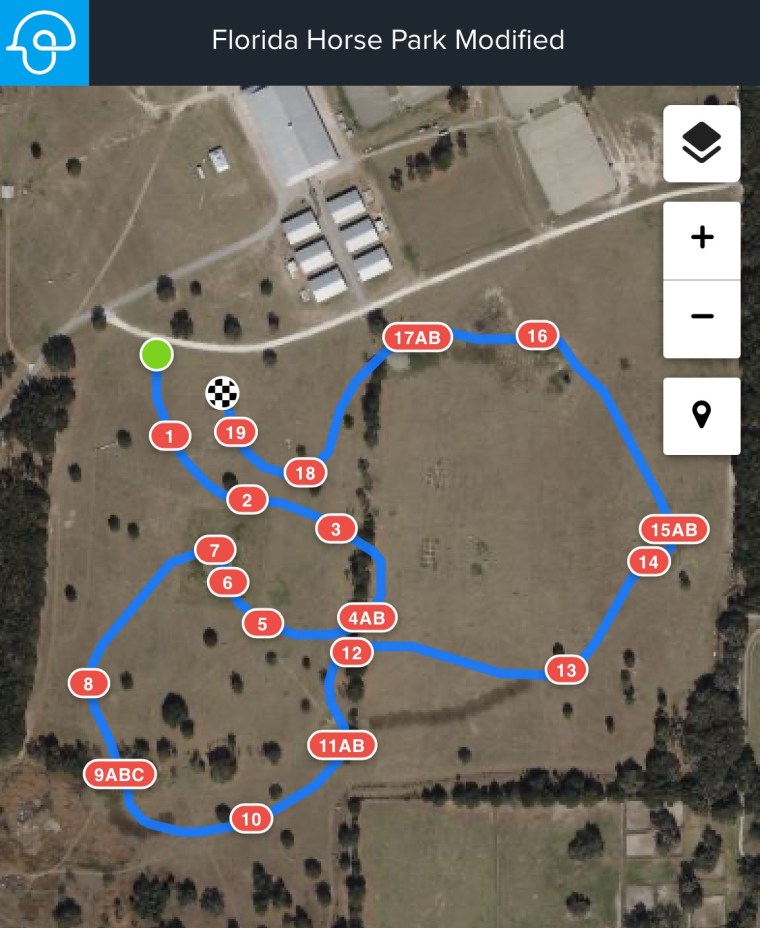The height and width of the screenshot is (928, 760).
Task: Open the 4AB combination marker
Action: tap(368, 618)
